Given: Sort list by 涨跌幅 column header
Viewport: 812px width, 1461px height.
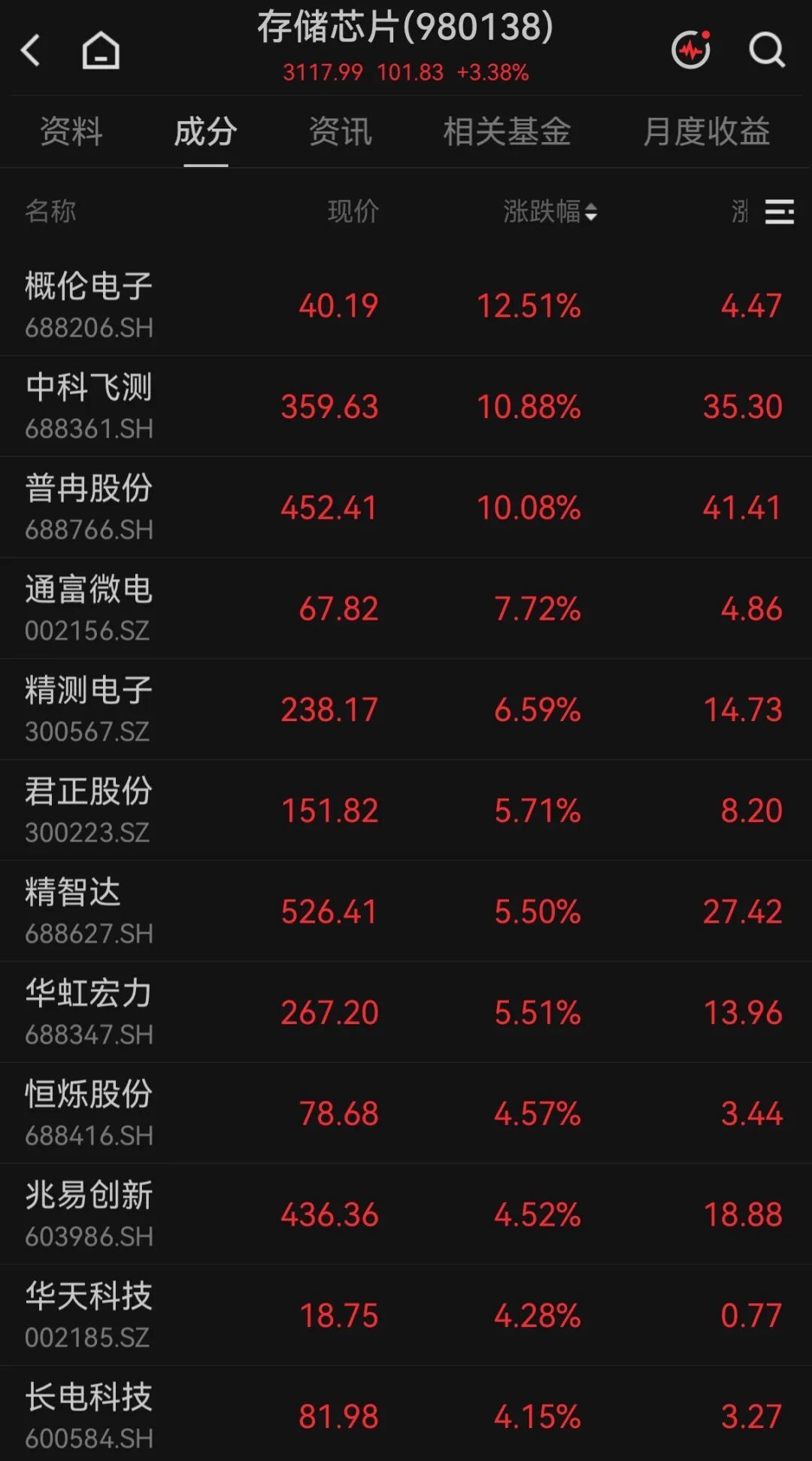Looking at the screenshot, I should pos(550,211).
